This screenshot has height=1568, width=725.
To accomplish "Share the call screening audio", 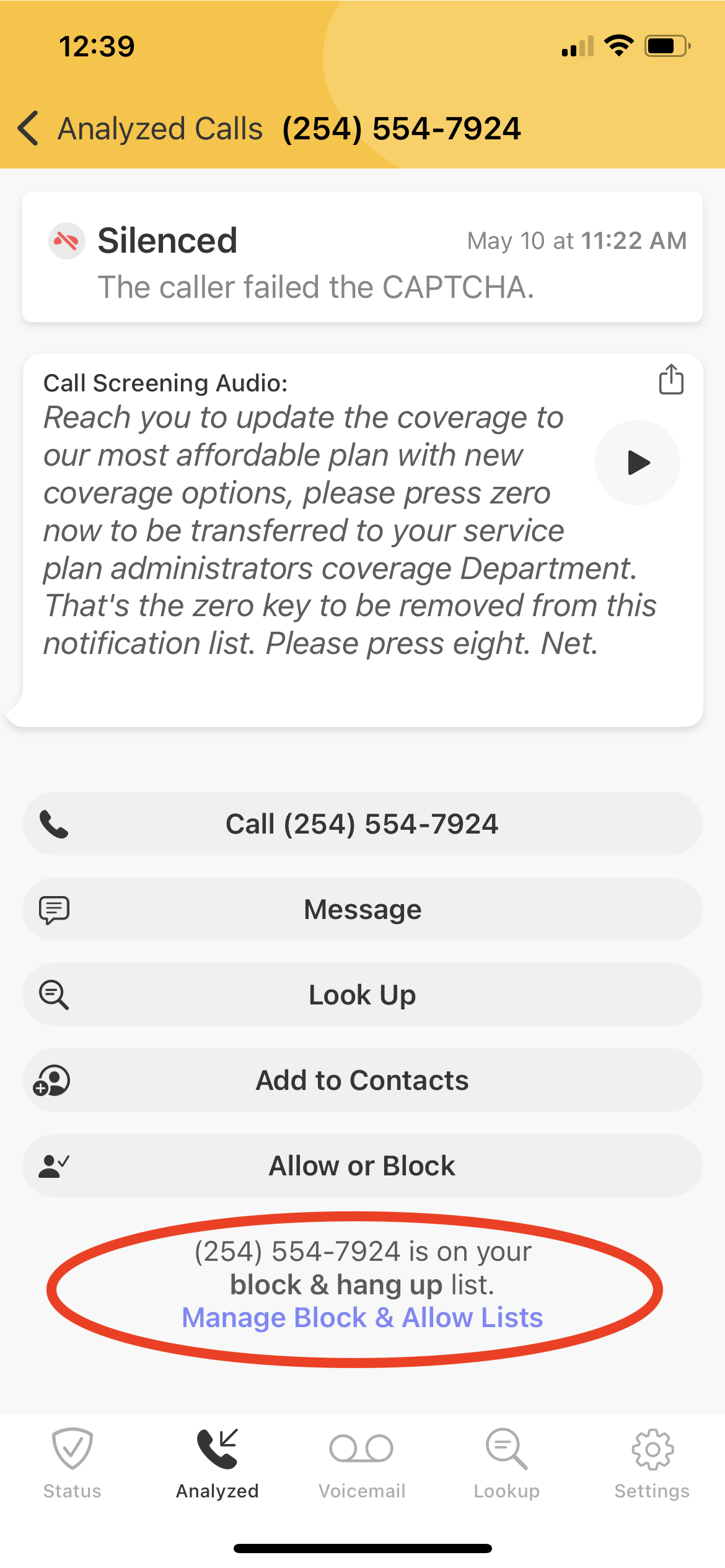I will tap(671, 379).
